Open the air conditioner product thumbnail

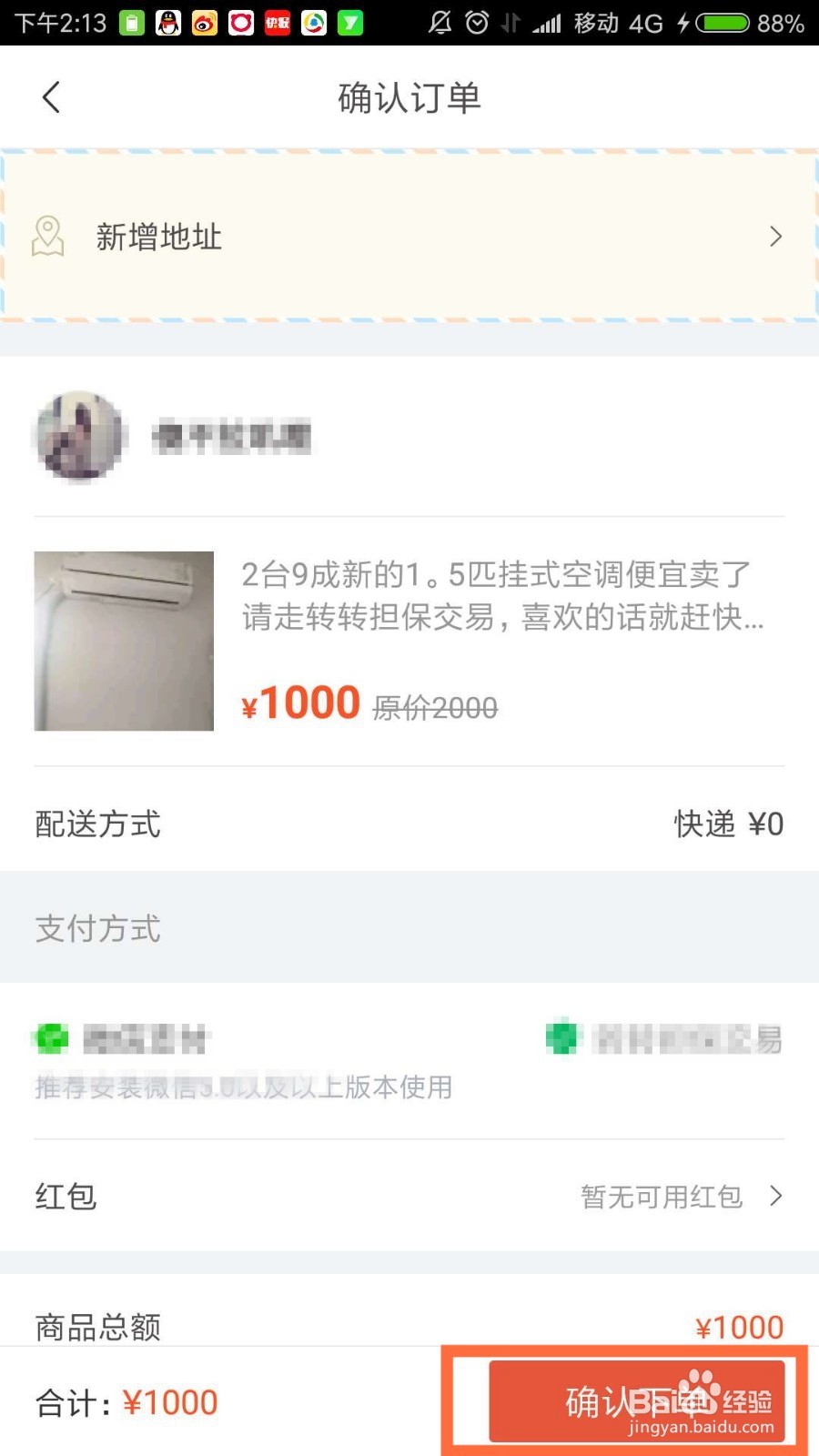click(123, 640)
